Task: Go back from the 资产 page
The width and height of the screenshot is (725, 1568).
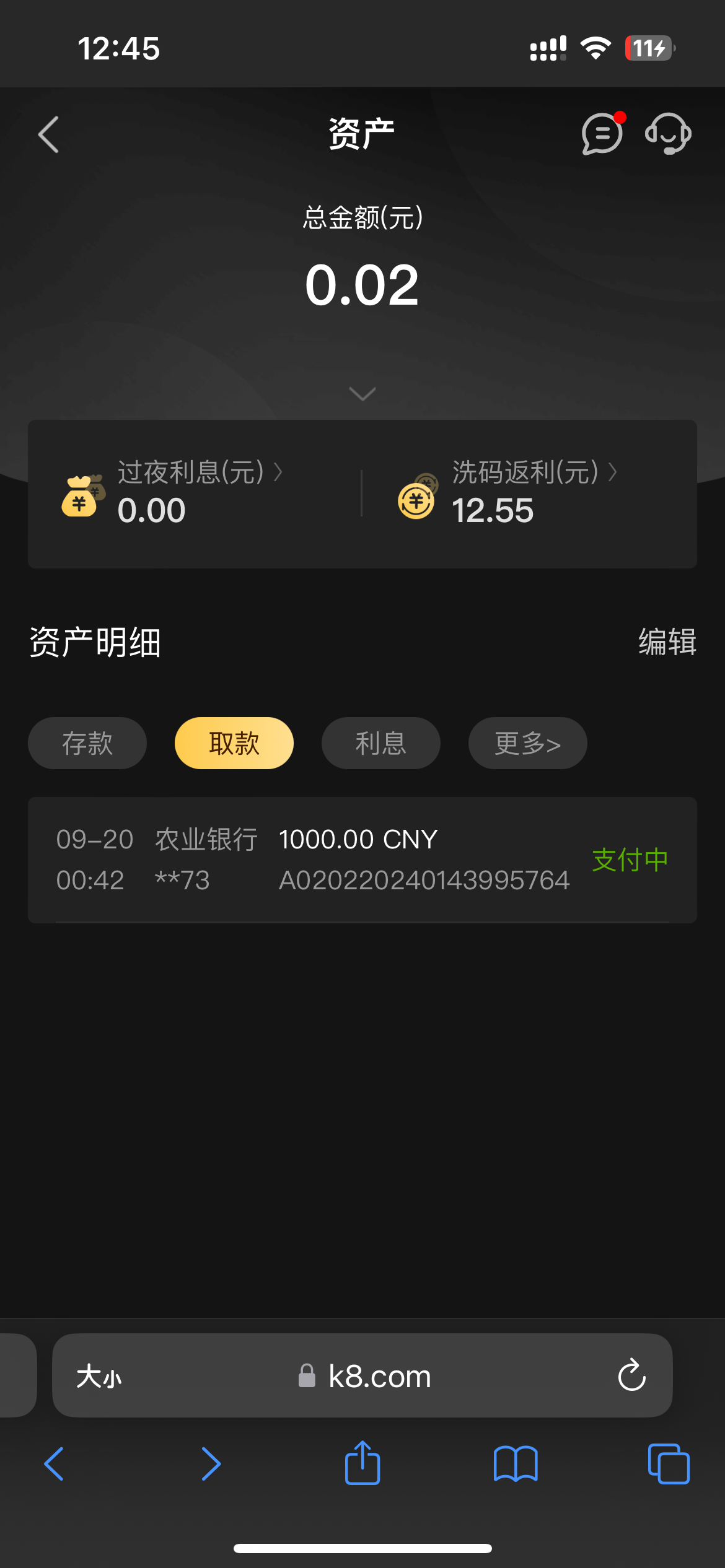Action: 48,134
